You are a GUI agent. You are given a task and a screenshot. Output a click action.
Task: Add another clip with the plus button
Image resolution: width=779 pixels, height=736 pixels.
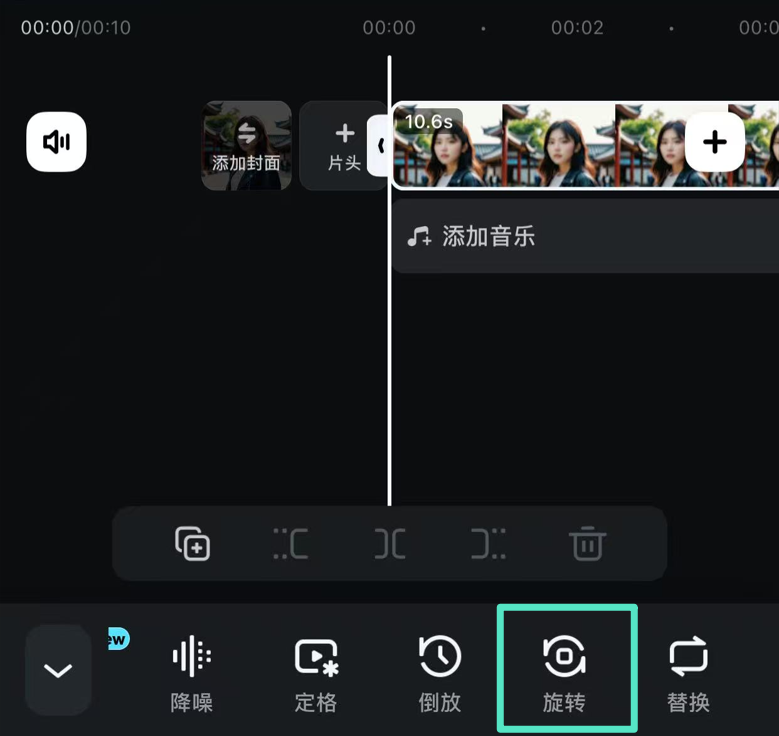[x=714, y=142]
